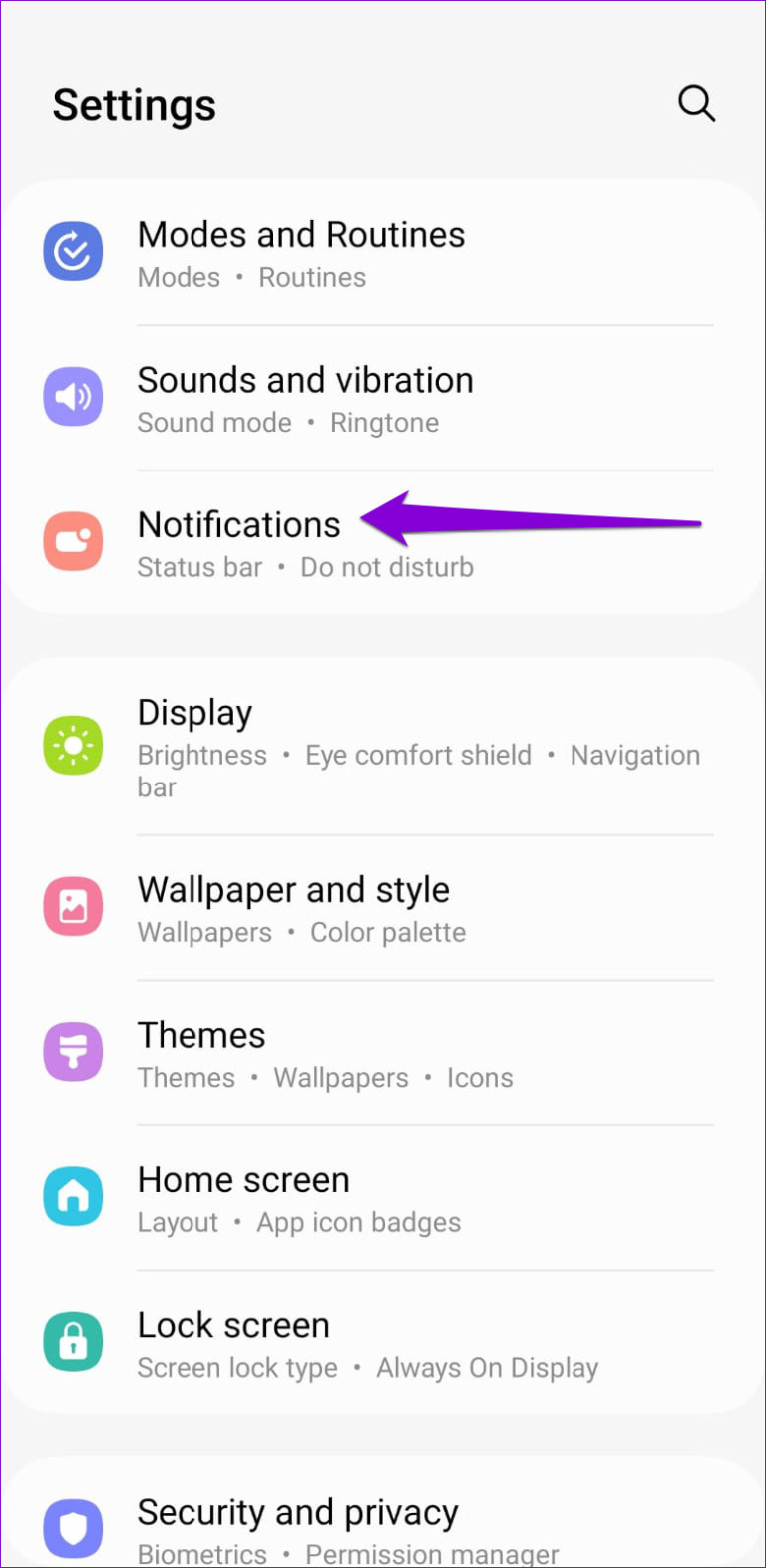Select Do not disturb under Notifications
The height and width of the screenshot is (1568, 766).
[387, 567]
